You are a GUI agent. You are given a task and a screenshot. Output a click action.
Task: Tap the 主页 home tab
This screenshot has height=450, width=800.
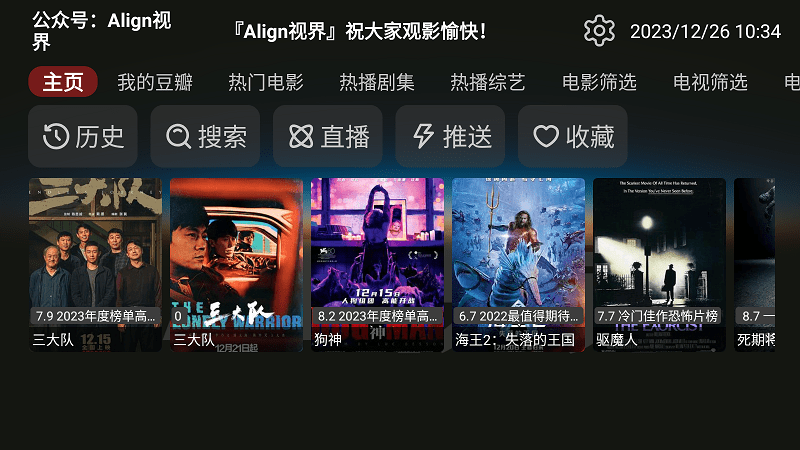63,82
